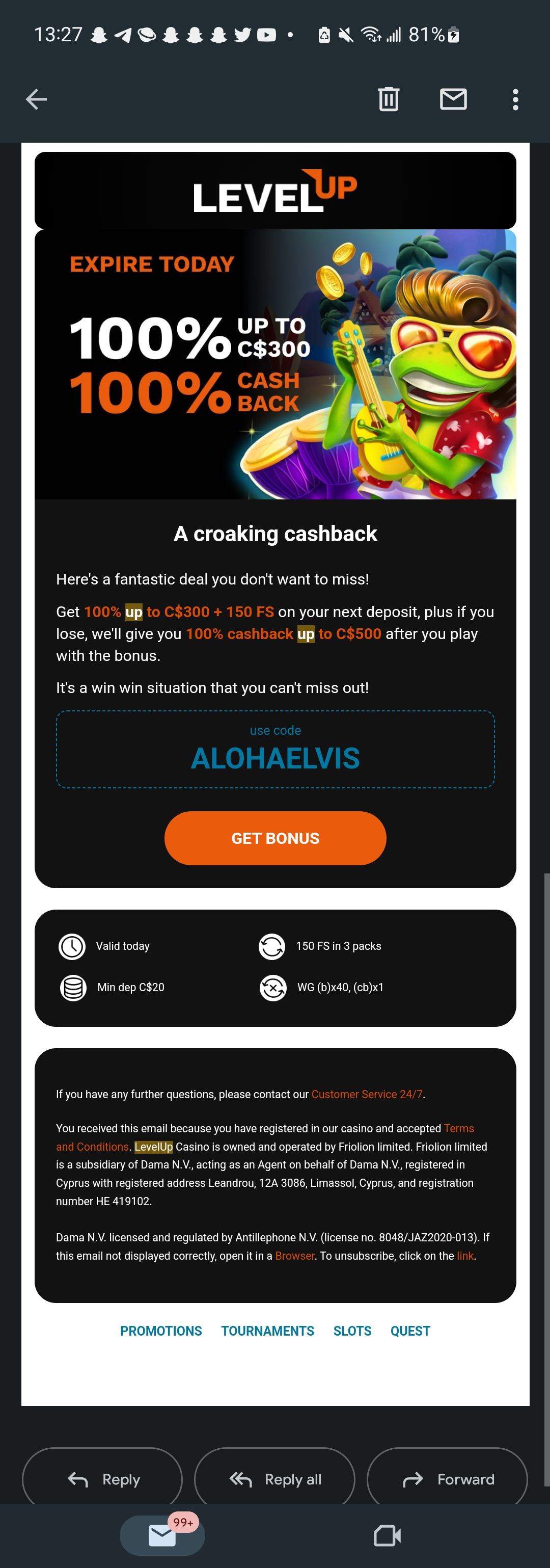Reply to this email

pos(102,1478)
